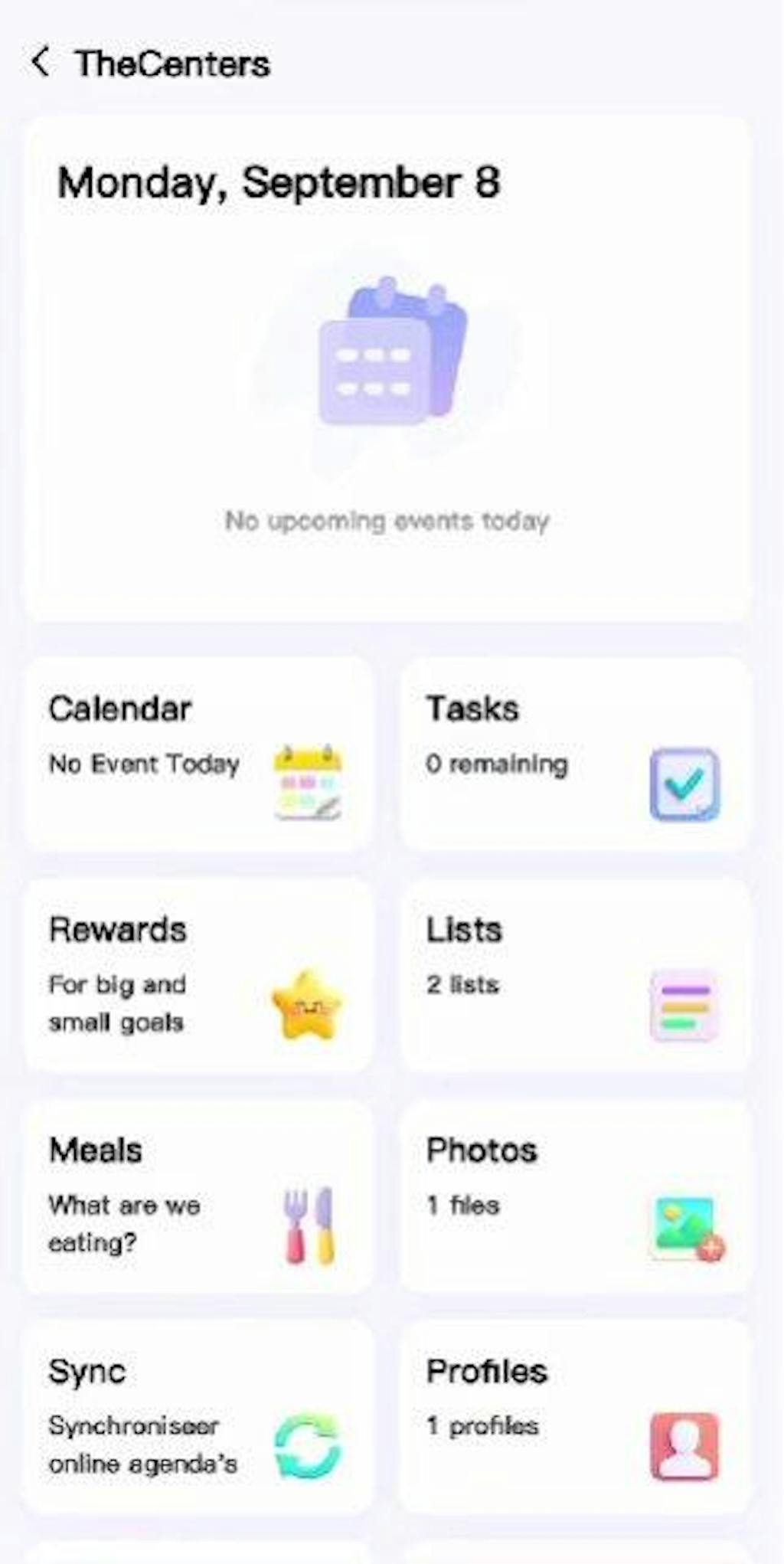Select the Sync card

(199, 1417)
